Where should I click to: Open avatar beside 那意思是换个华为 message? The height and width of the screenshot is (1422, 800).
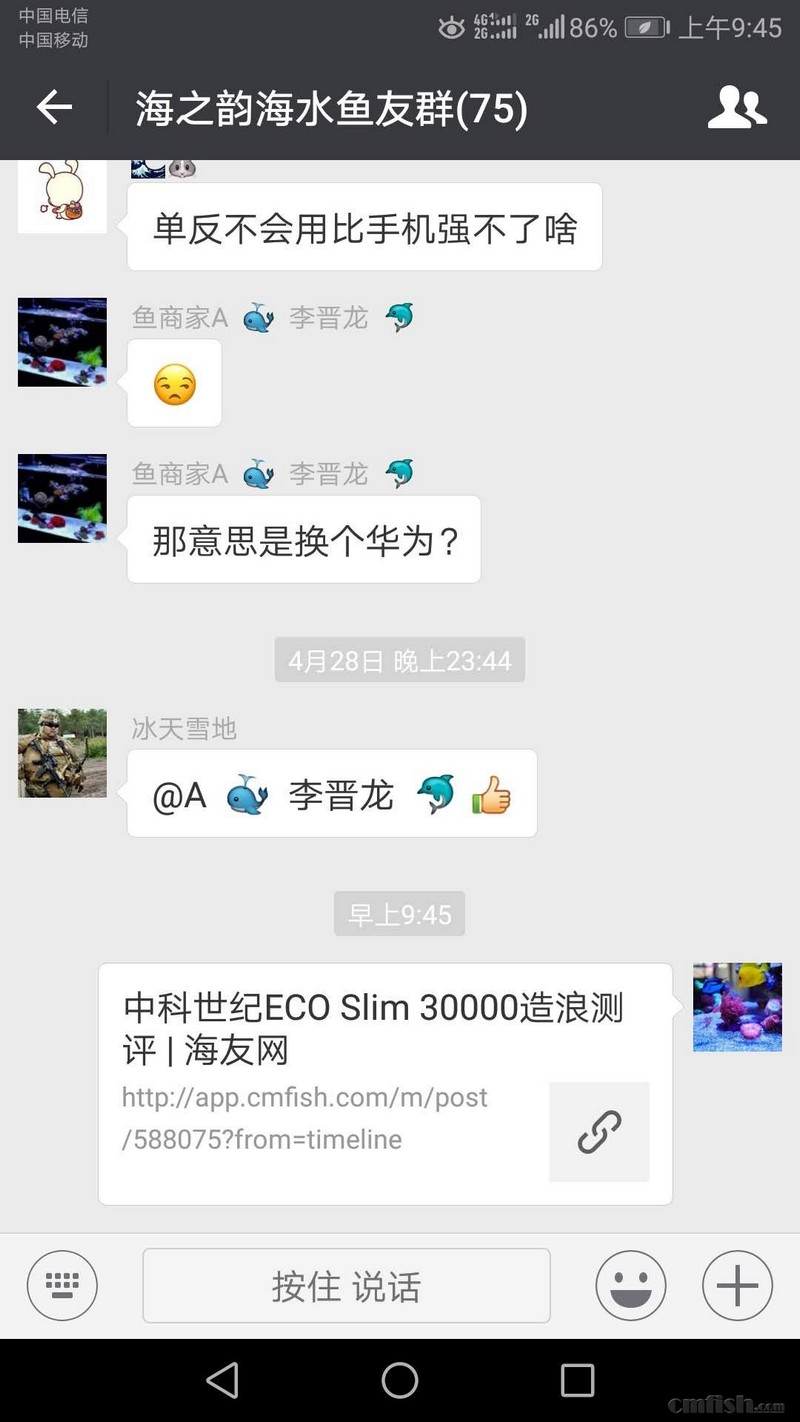[x=62, y=498]
